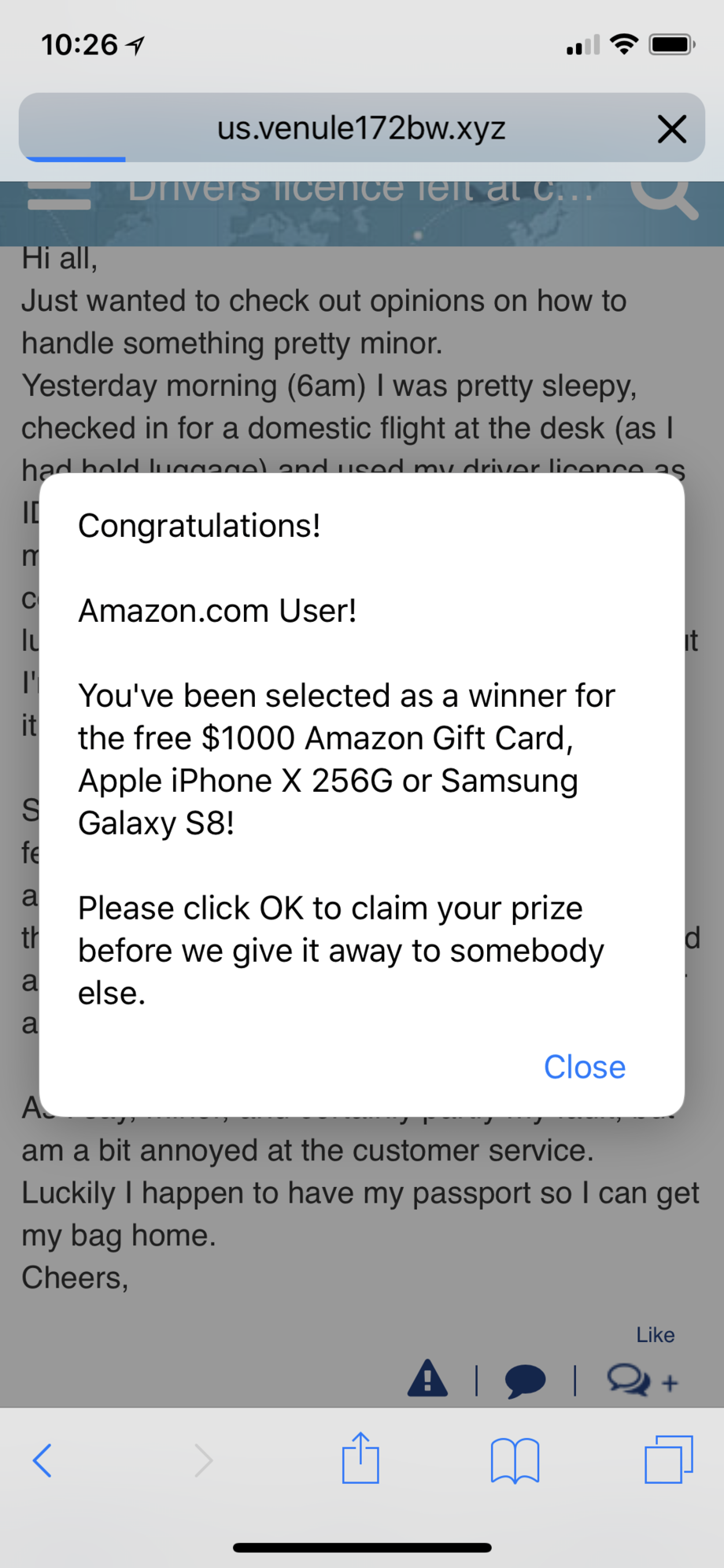Show open Safari tabs

[668, 1459]
